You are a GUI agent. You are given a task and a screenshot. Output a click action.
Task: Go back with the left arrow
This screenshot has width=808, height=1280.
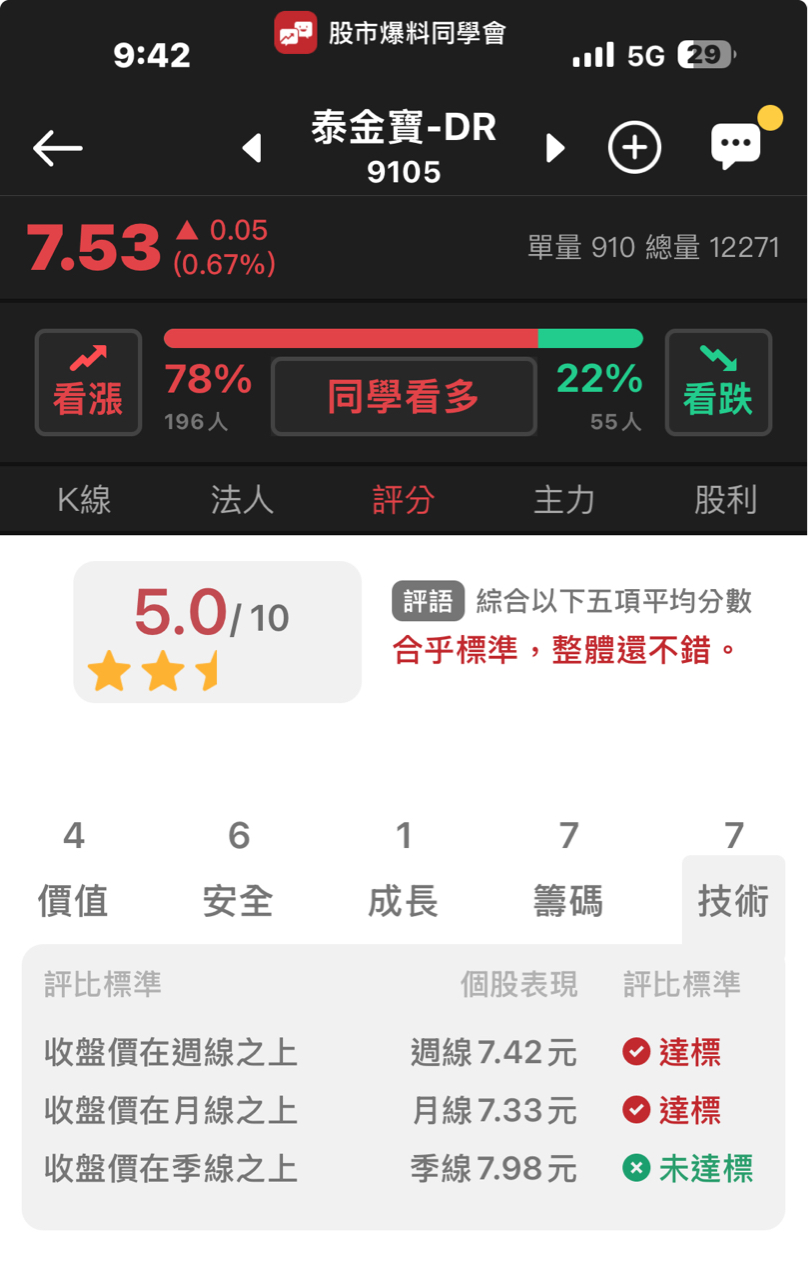tap(57, 149)
